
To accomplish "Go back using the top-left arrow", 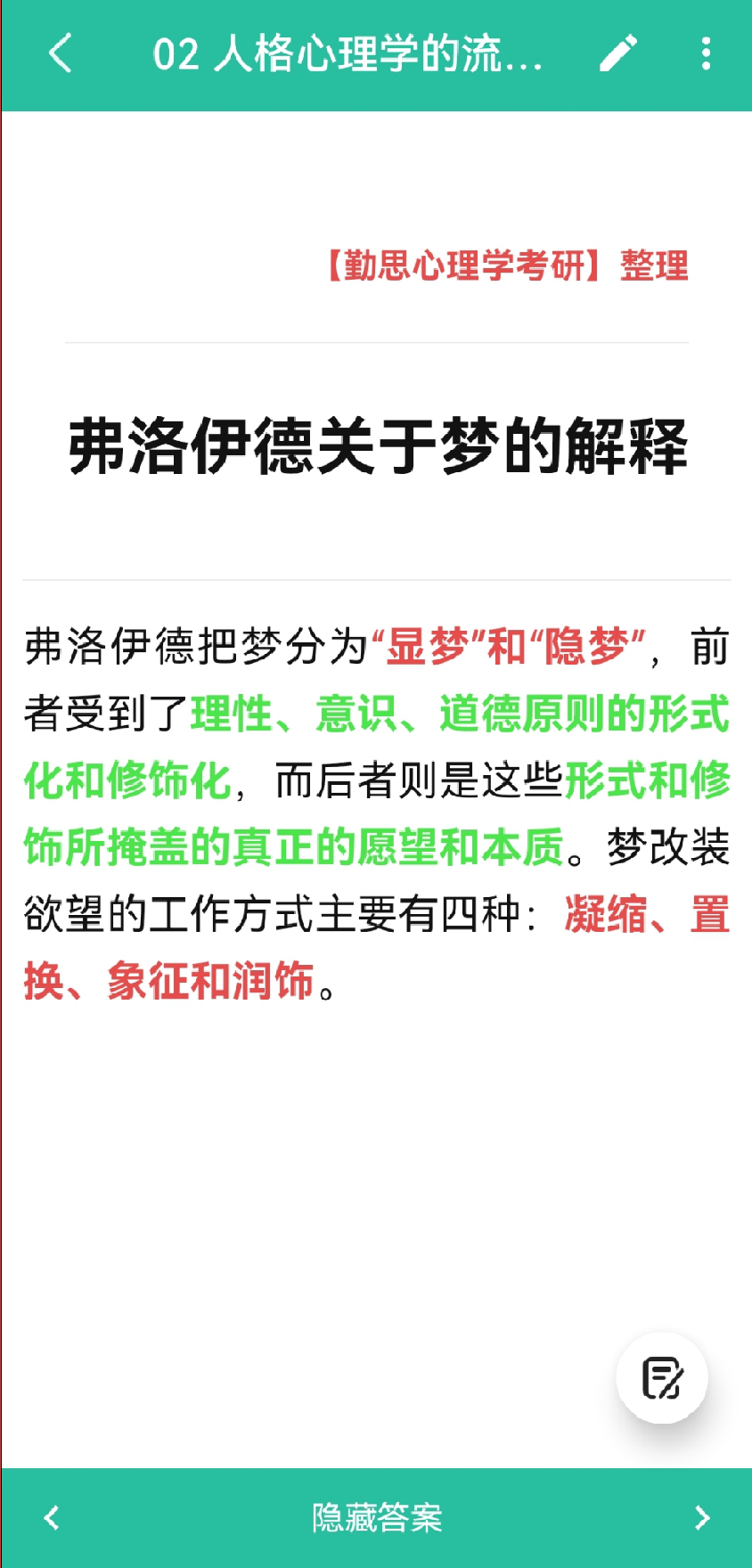I will click(60, 53).
